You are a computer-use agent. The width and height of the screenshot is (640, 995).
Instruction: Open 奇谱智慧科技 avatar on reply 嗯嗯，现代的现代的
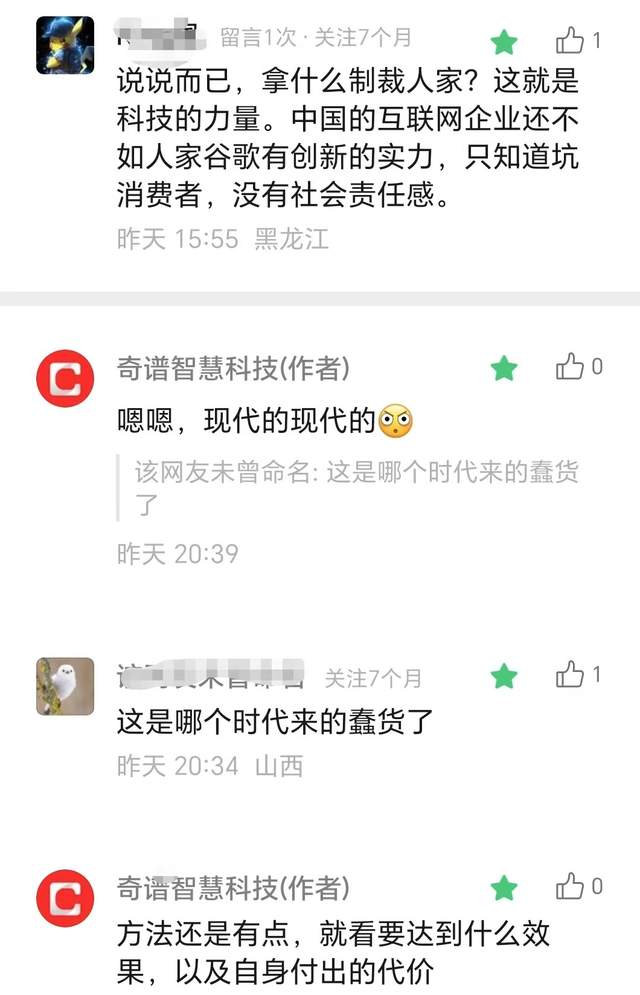pyautogui.click(x=65, y=379)
